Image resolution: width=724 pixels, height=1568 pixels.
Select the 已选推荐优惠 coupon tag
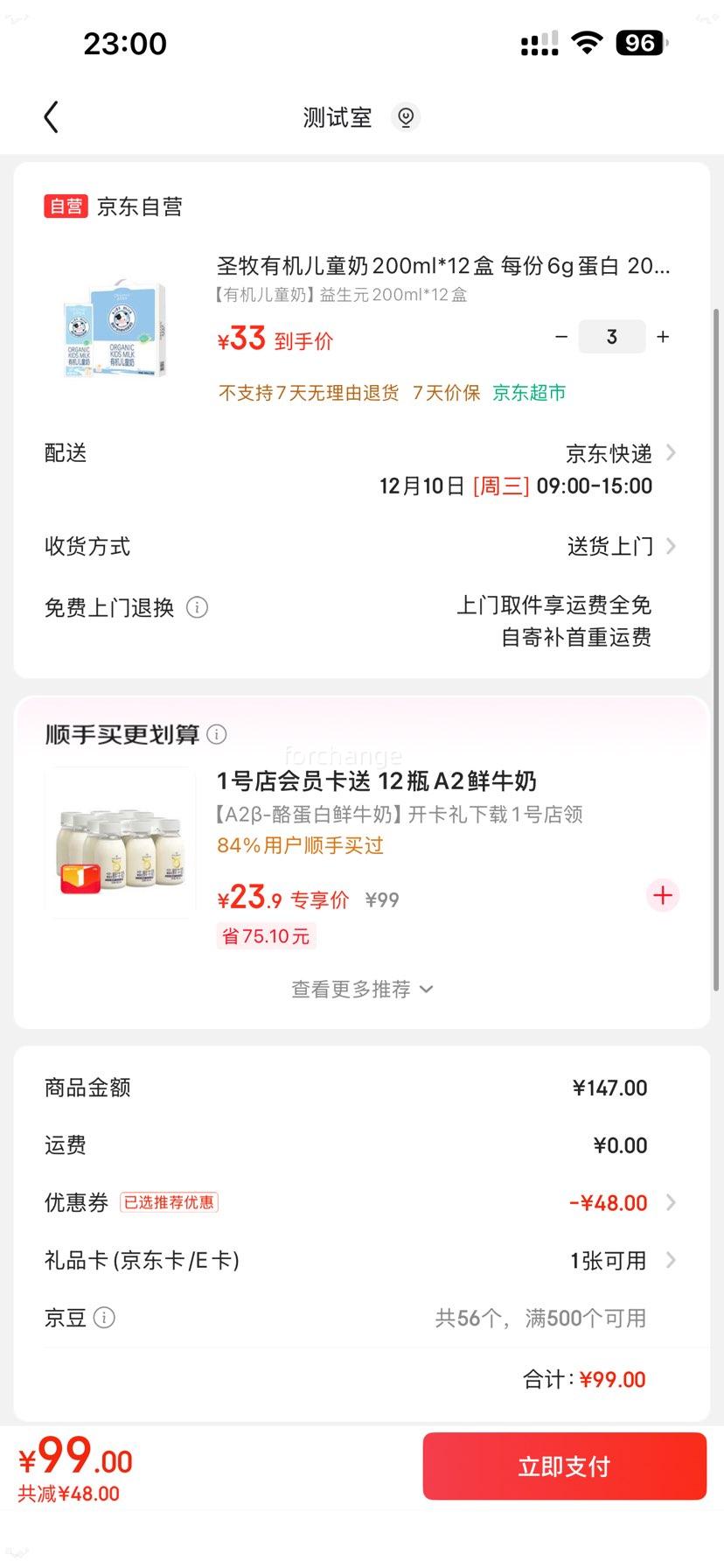pos(170,1202)
